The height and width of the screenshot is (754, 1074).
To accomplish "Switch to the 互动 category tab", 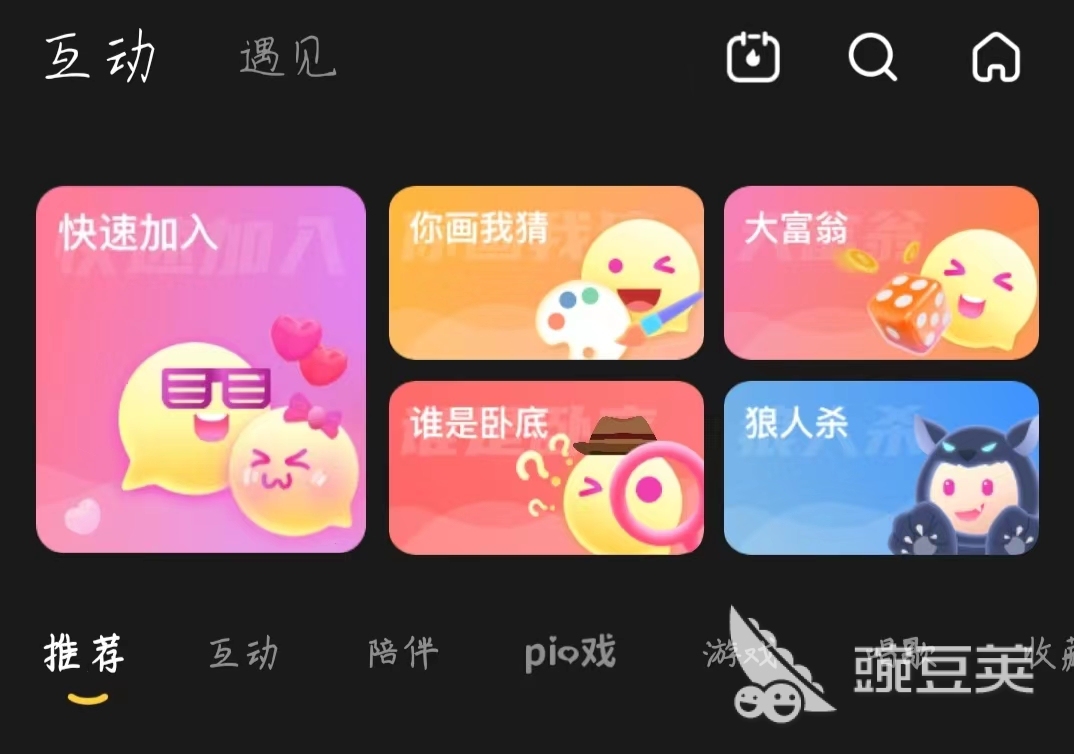I will [243, 655].
